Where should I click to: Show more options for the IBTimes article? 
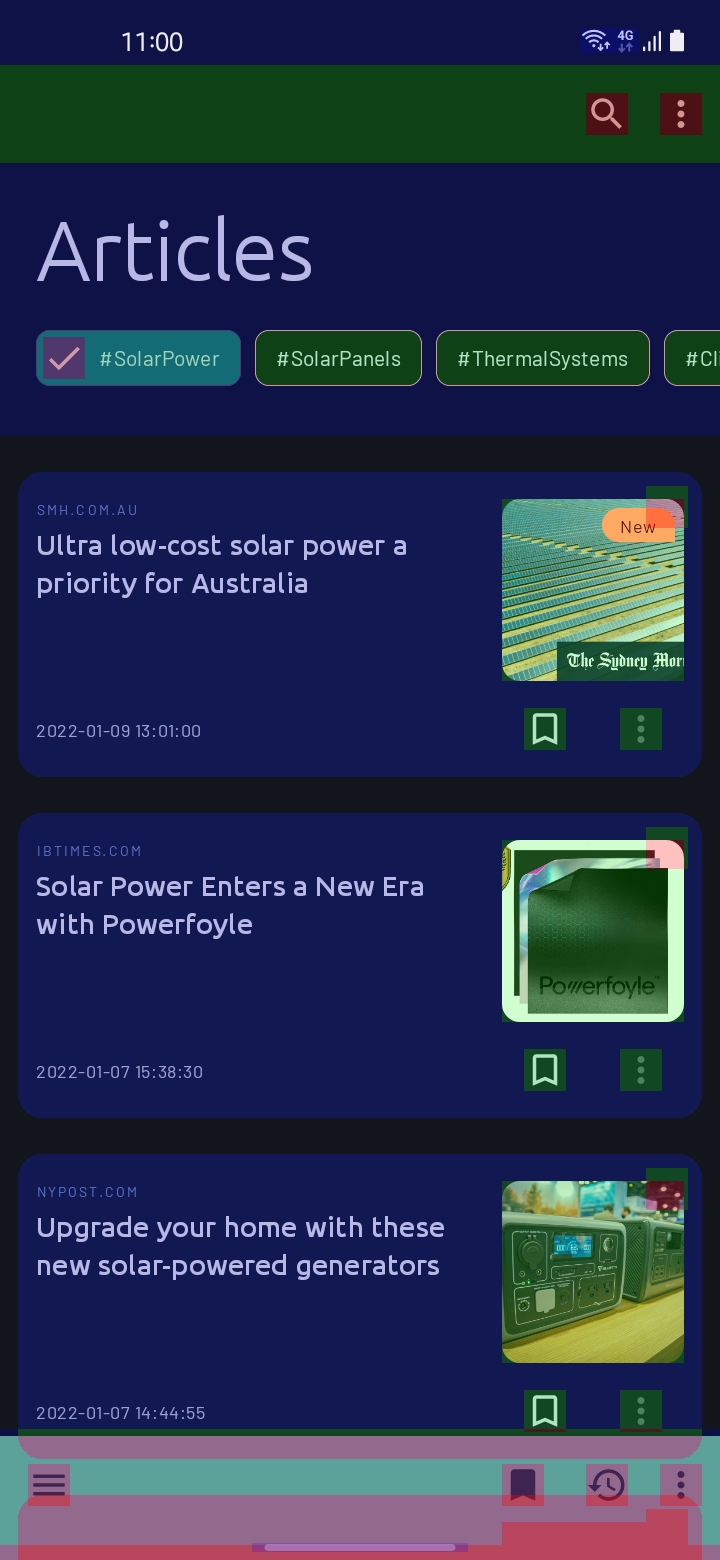coord(641,1070)
